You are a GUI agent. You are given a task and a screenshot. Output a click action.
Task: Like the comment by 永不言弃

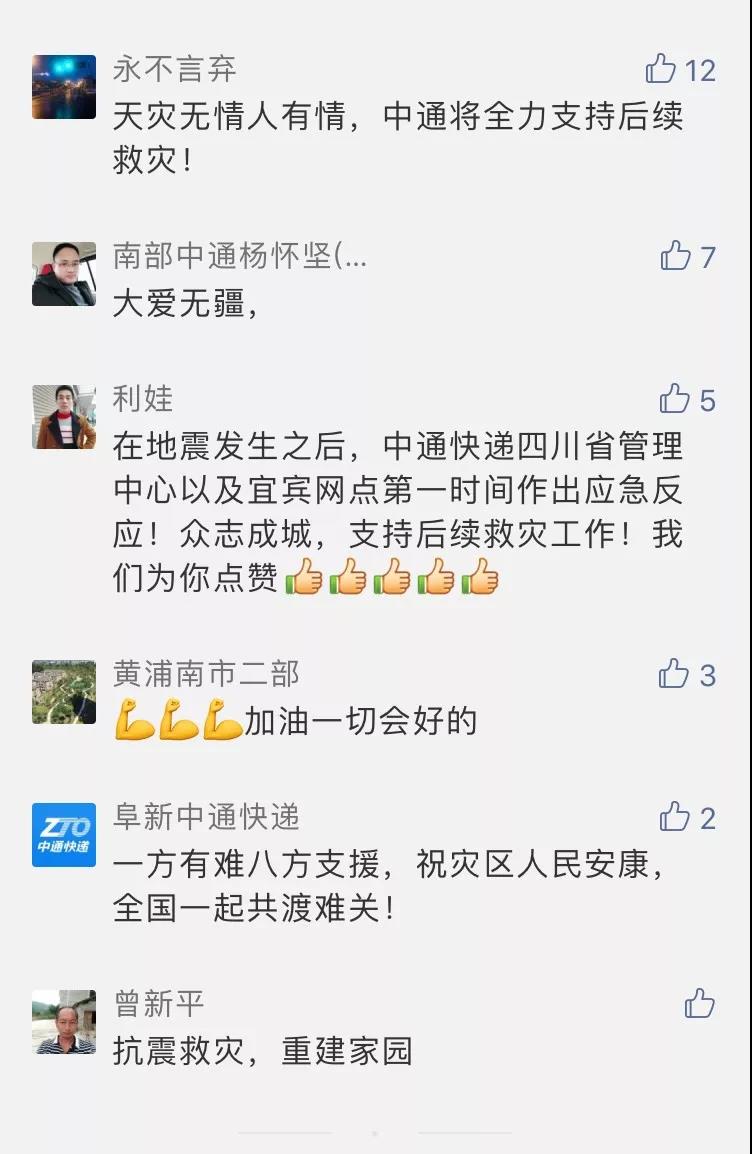click(661, 69)
